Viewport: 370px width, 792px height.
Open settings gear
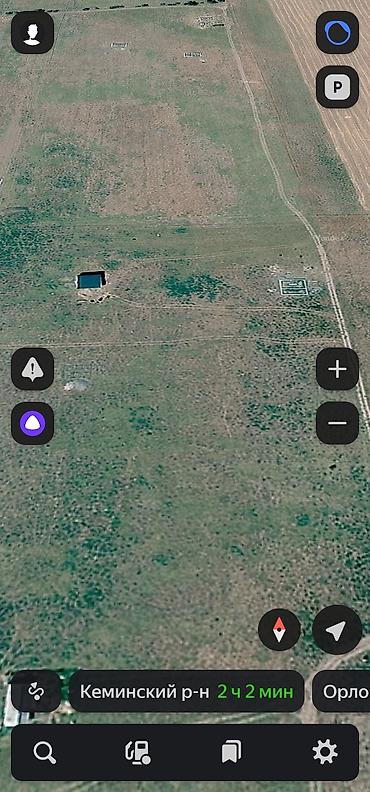325,753
